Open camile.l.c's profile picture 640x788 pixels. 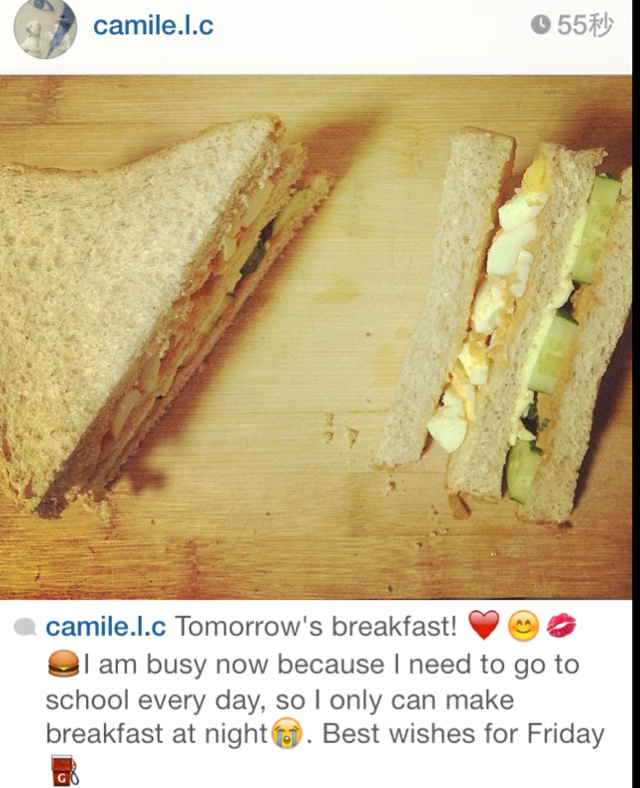tap(45, 28)
